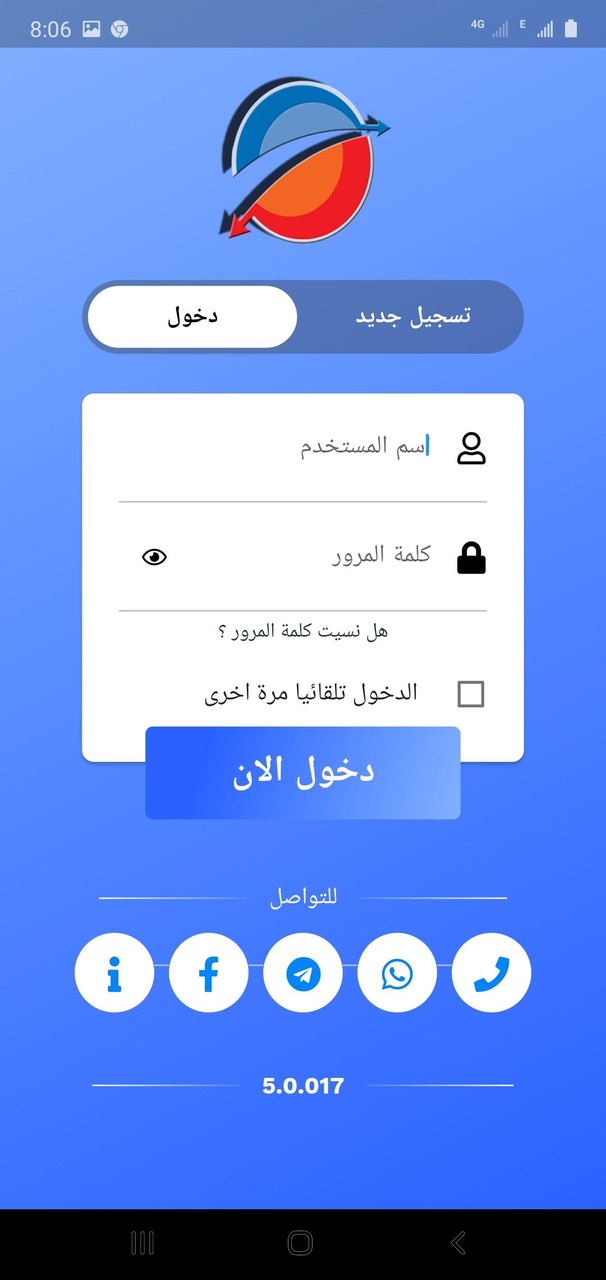The height and width of the screenshot is (1280, 606).
Task: Show password with the eye icon
Action: tap(154, 557)
